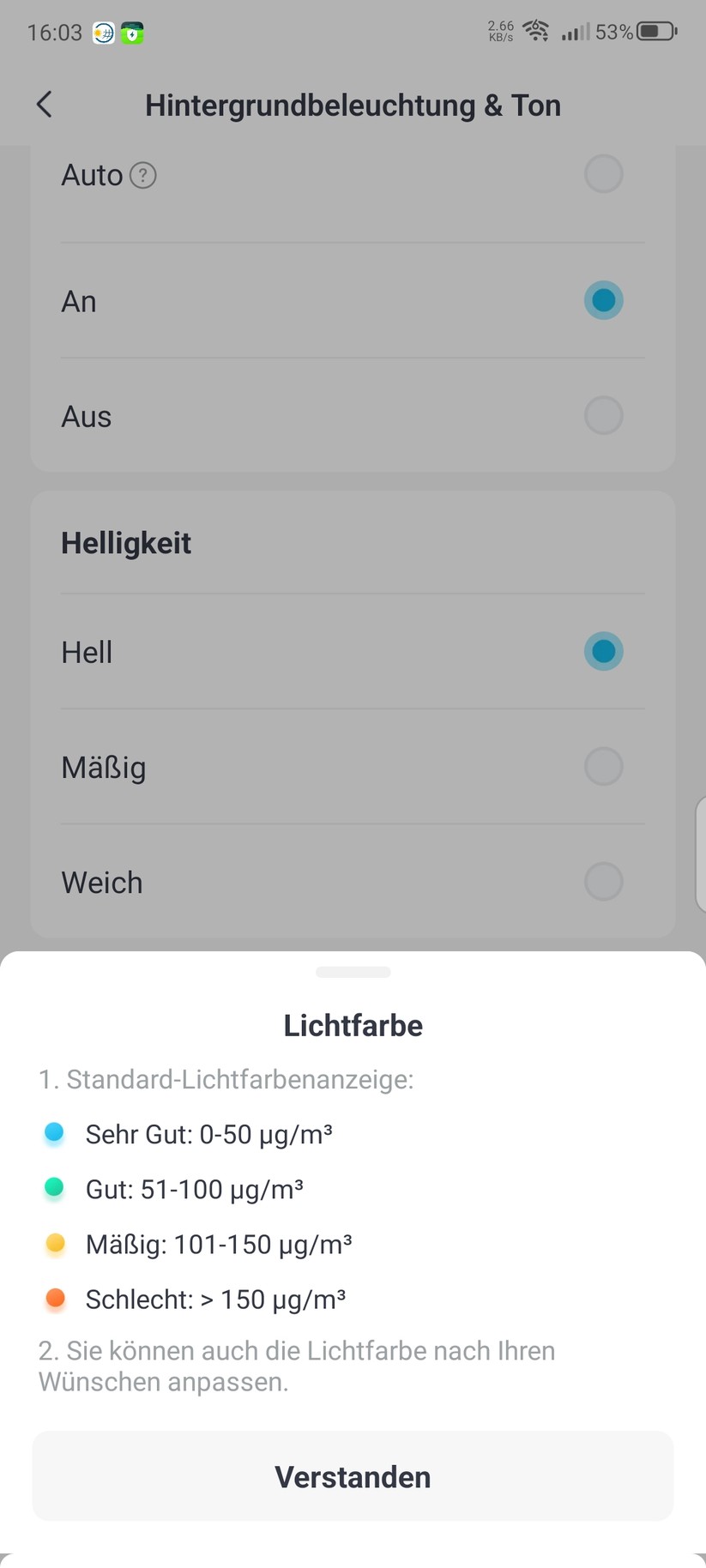Select the Aus backlight option
The image size is (706, 1568).
[603, 415]
